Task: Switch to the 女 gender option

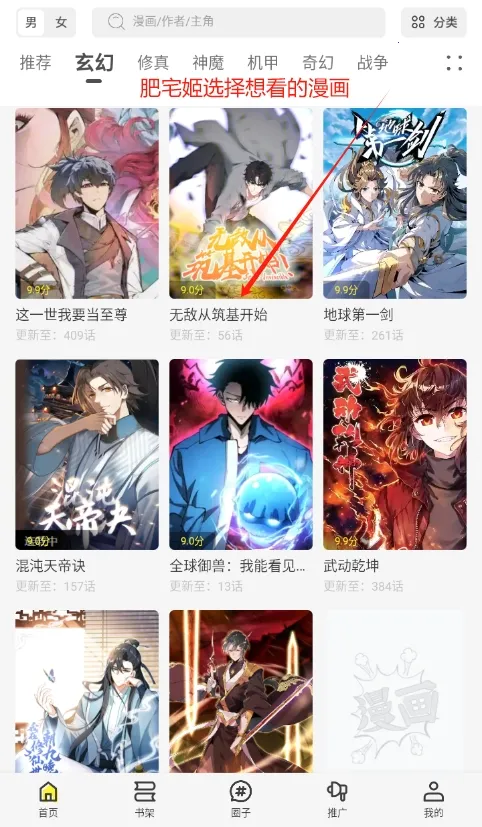Action: coord(61,22)
